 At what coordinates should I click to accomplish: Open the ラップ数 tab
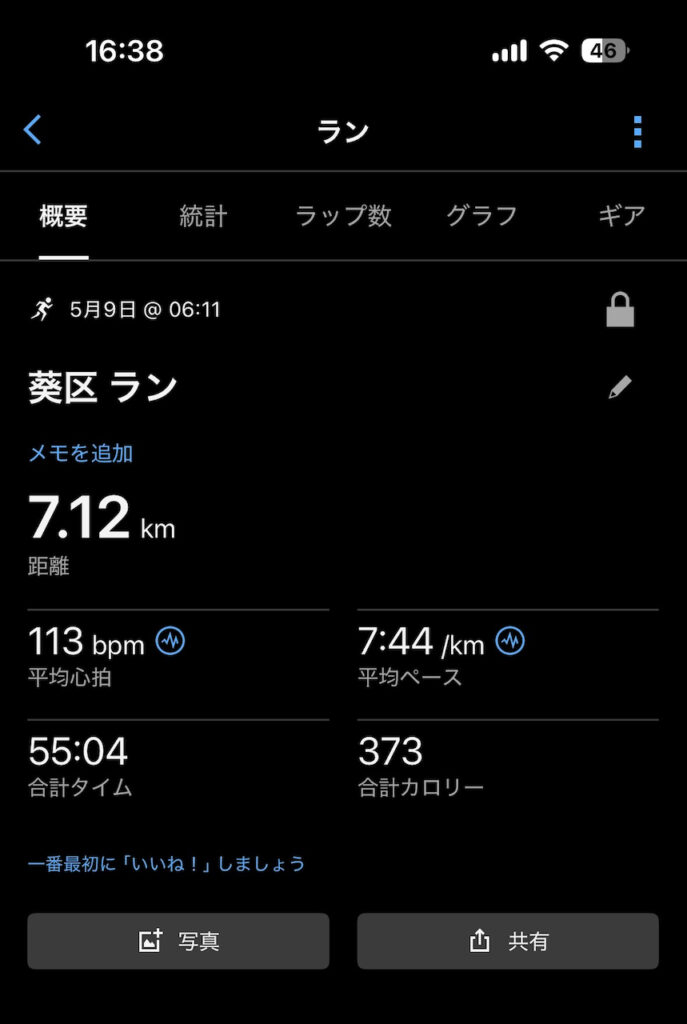(x=344, y=216)
